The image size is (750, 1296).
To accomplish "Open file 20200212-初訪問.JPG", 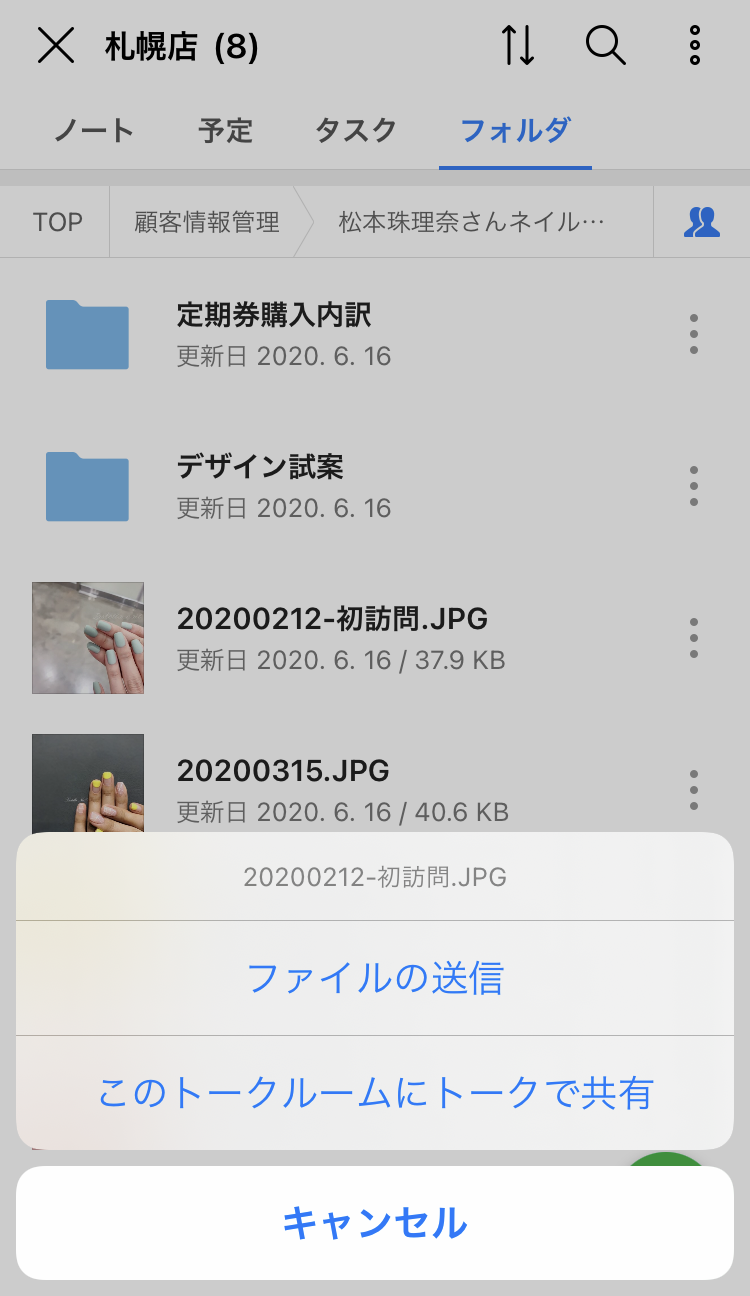I will [x=332, y=637].
